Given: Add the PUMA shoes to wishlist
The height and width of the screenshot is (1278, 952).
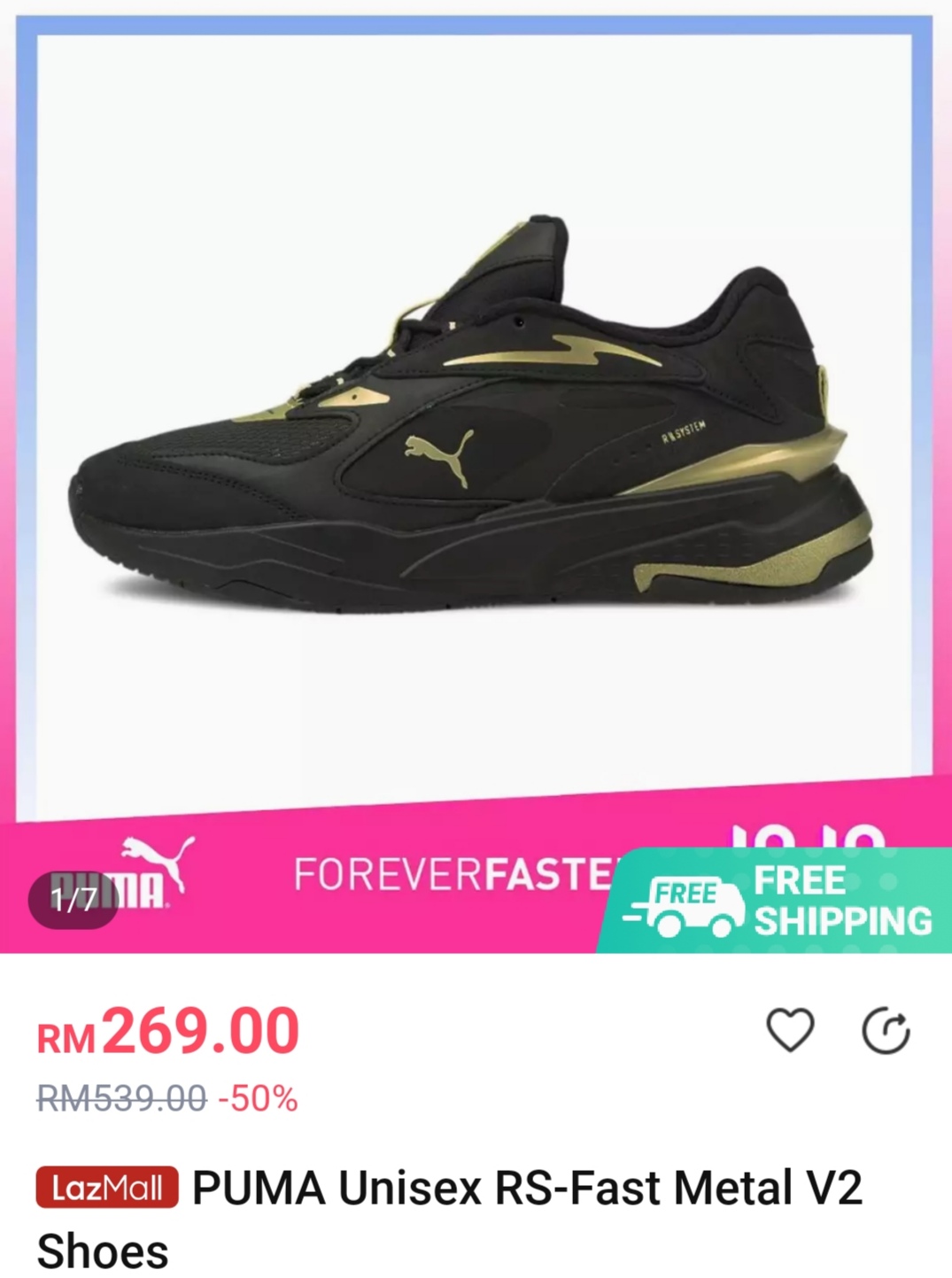Looking at the screenshot, I should point(790,1030).
